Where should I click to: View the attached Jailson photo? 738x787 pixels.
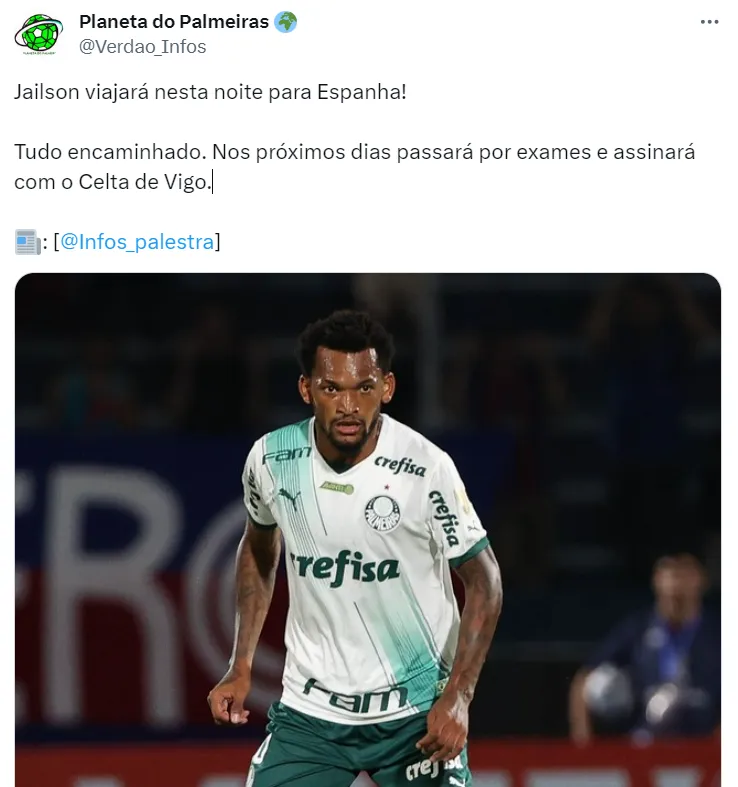[x=368, y=530]
